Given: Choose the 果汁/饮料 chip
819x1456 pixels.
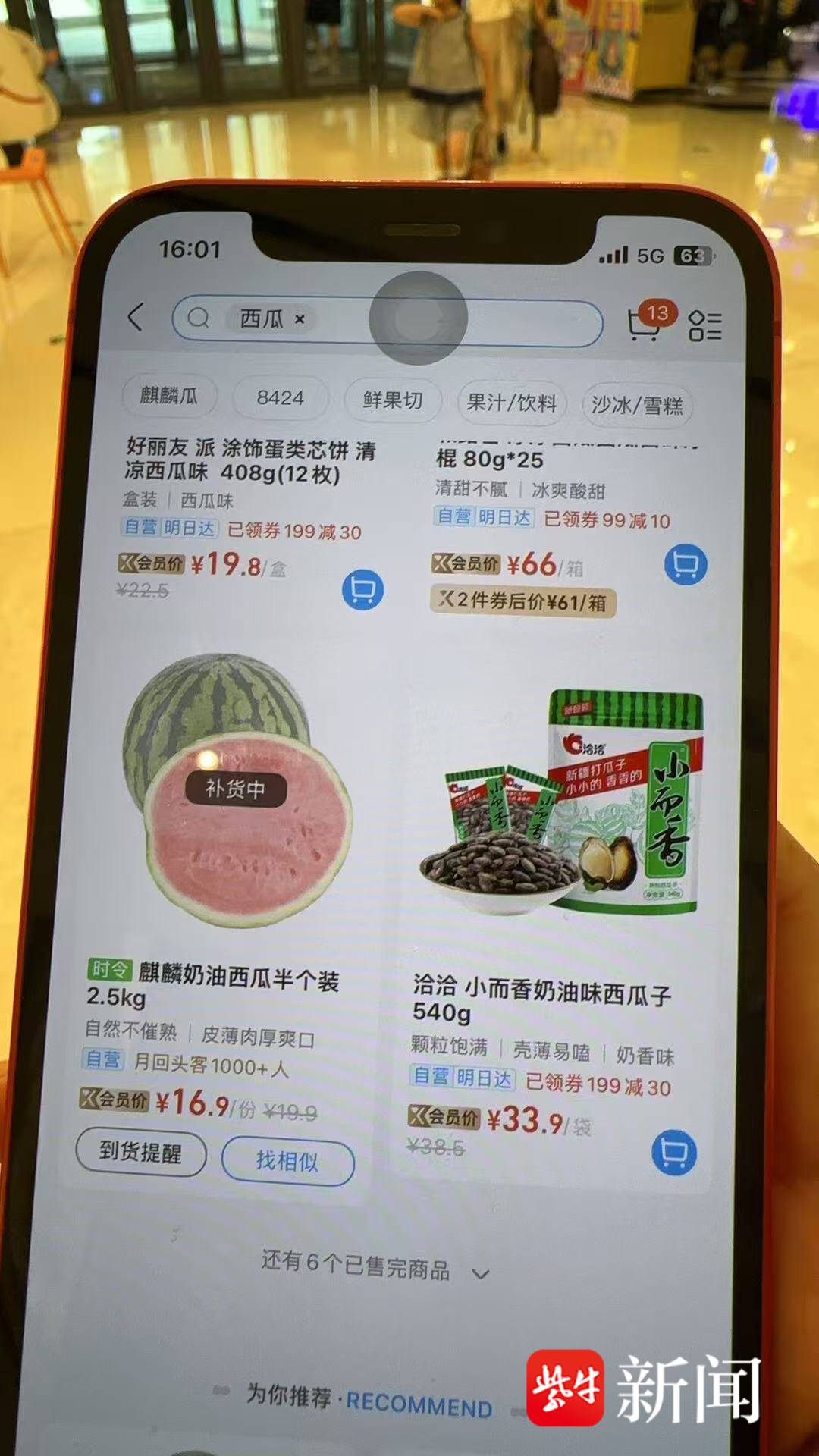Looking at the screenshot, I should tap(512, 403).
